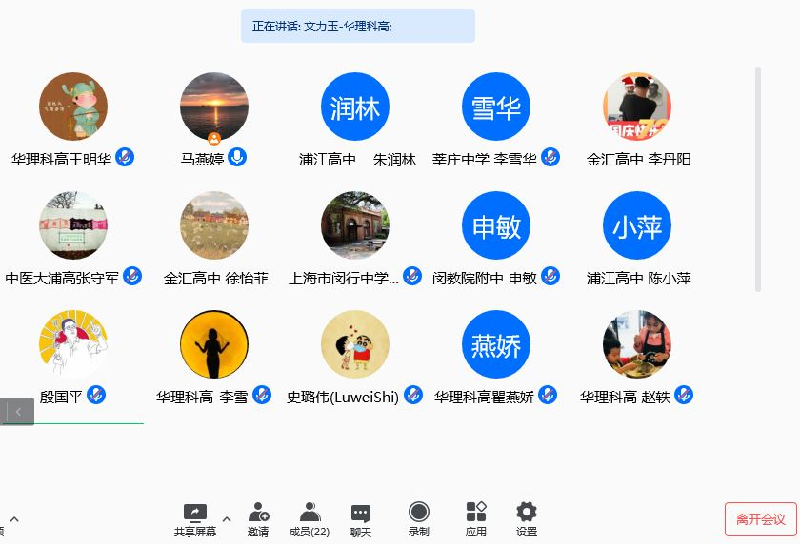The height and width of the screenshot is (544, 800).
Task: Open the 应用 apps menu
Action: point(476,519)
